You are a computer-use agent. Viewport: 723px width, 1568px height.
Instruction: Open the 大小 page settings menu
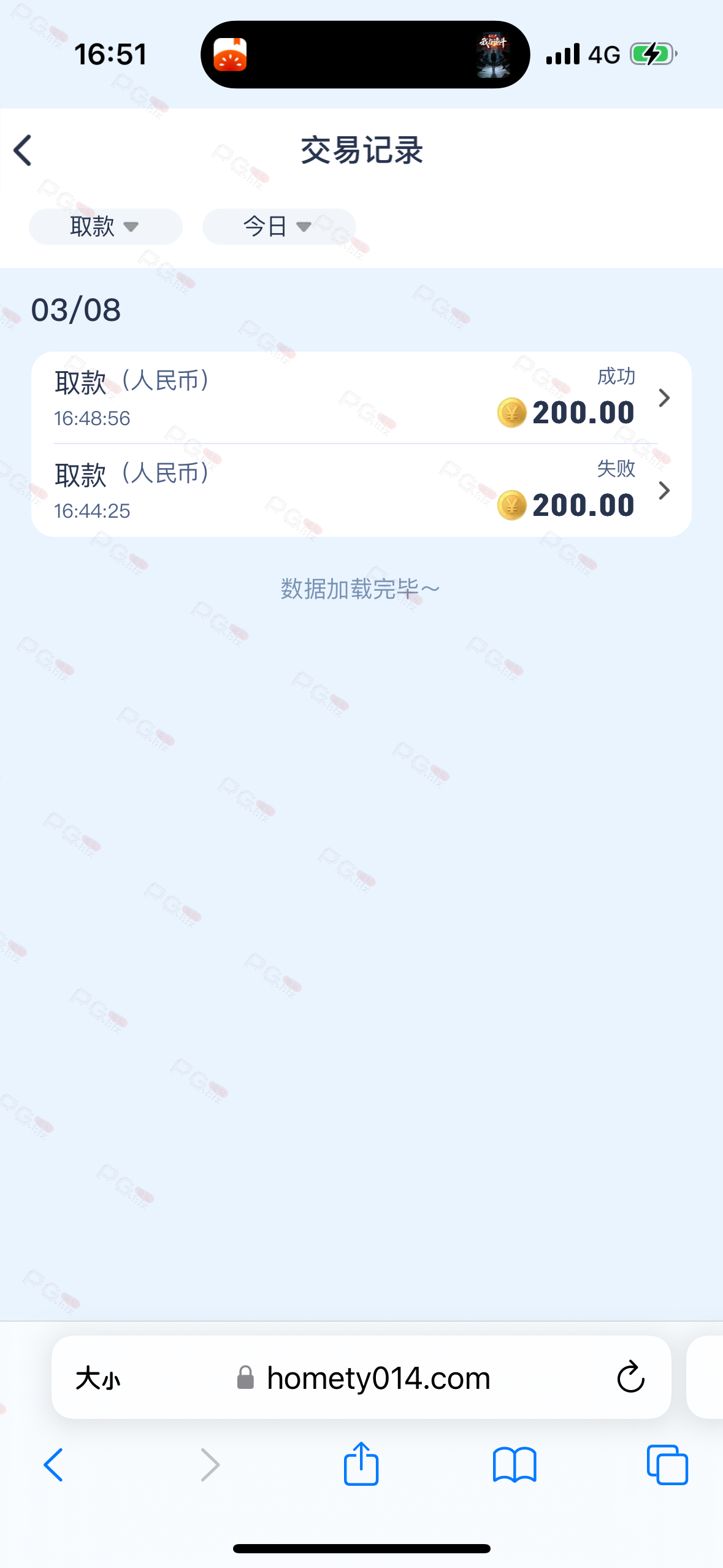pos(98,1378)
